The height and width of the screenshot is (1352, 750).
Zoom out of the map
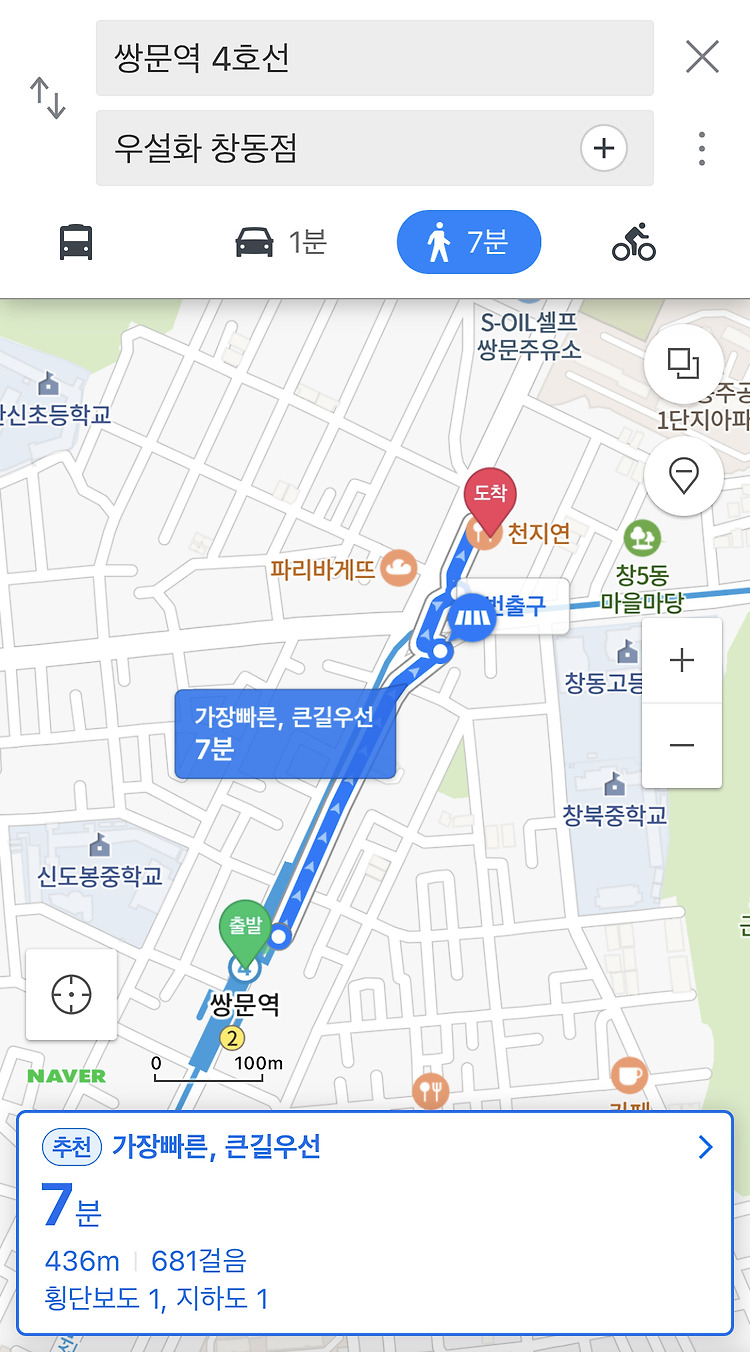(682, 746)
